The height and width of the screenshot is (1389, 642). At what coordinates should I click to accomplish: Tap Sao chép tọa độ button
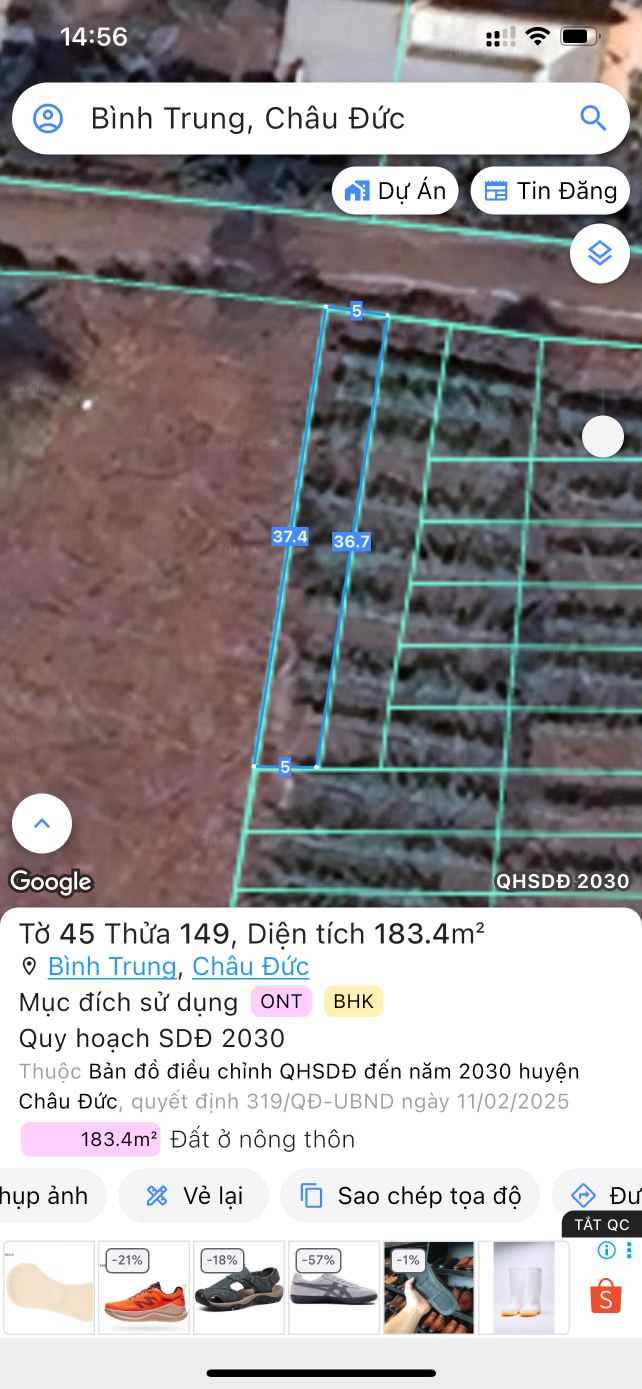[x=410, y=1196]
